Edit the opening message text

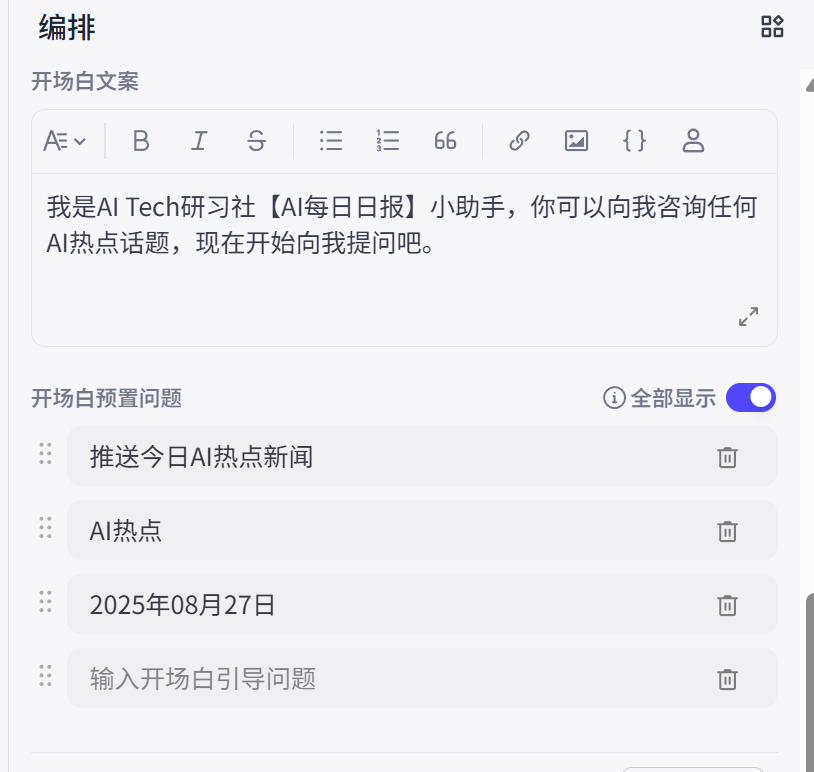coord(400,226)
